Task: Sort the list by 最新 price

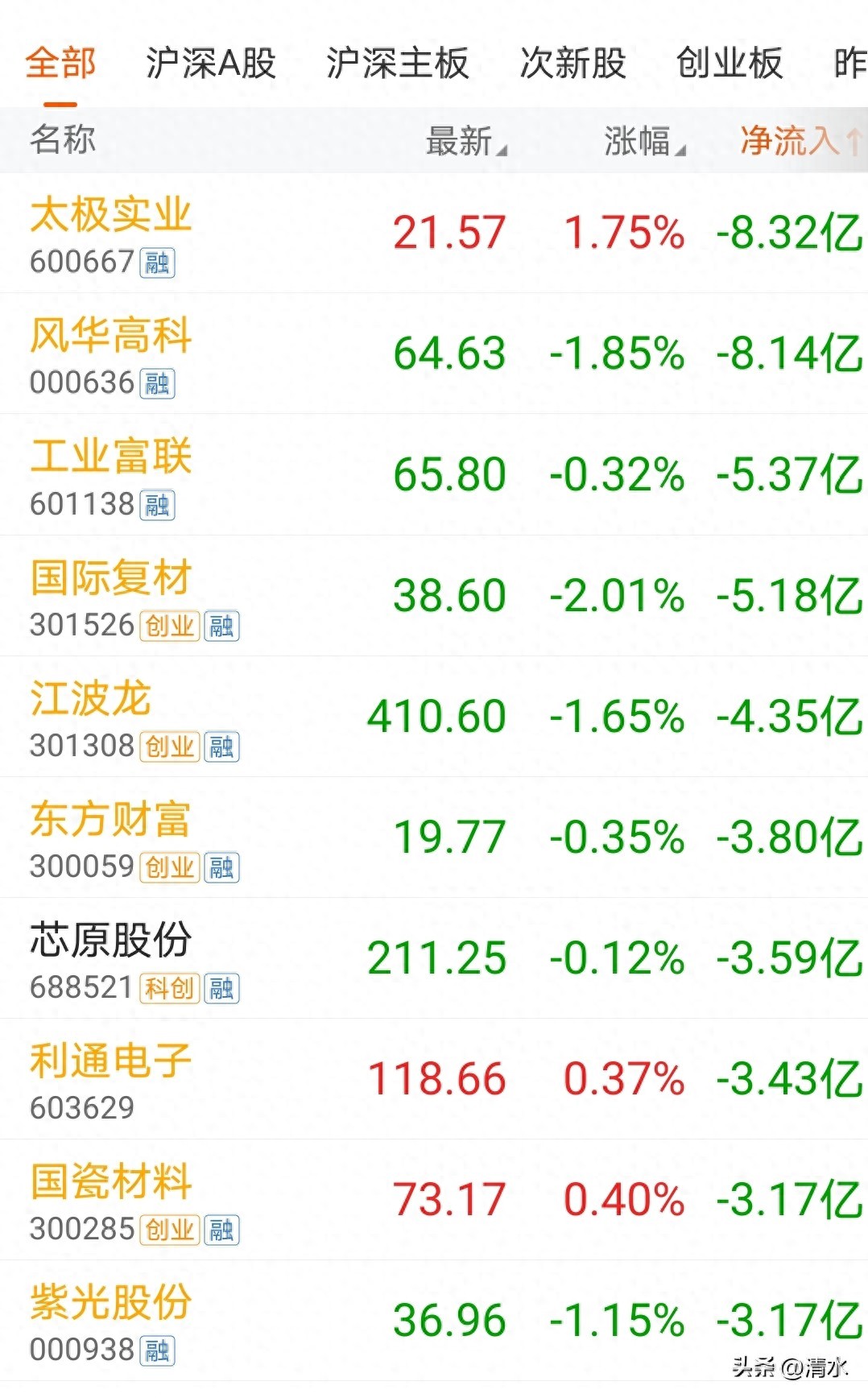Action: tap(466, 141)
